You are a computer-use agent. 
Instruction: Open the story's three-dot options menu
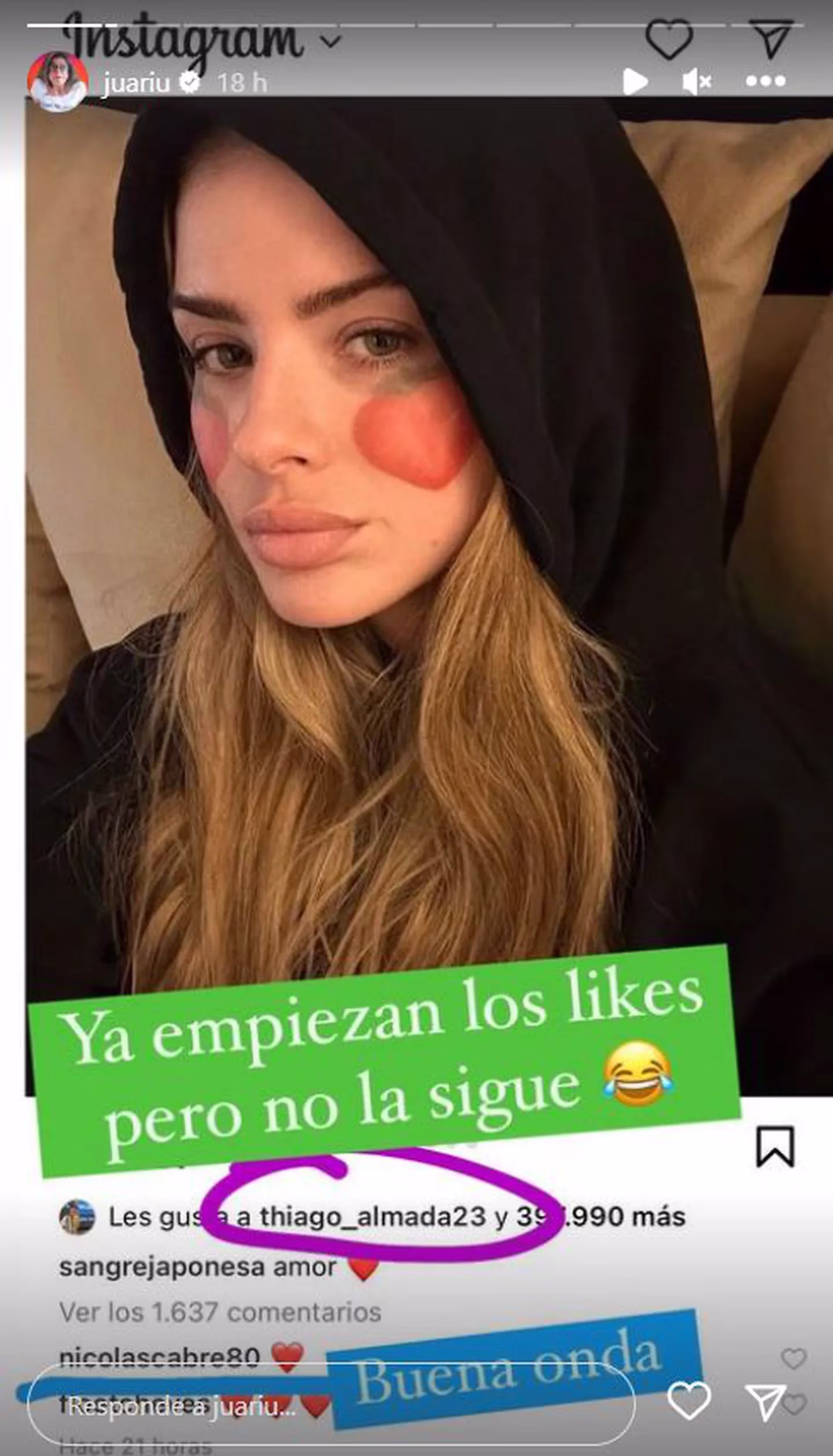pyautogui.click(x=765, y=81)
